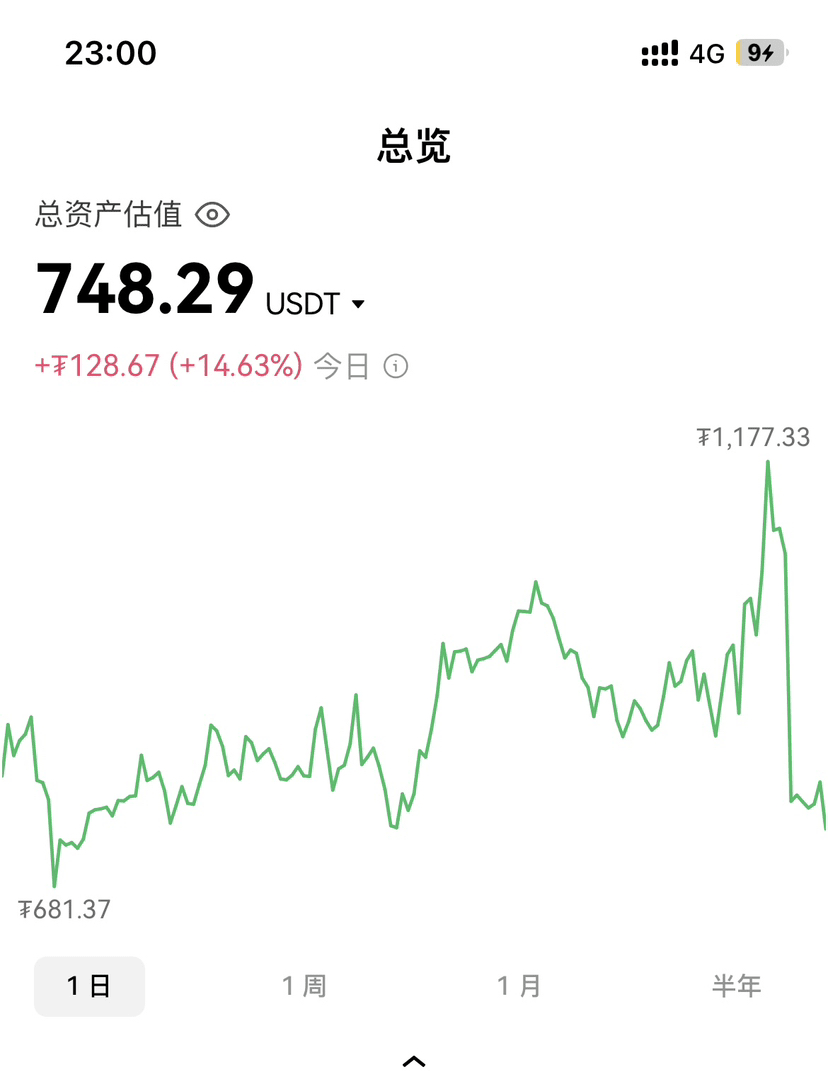Switch to the 1月 chart range

[519, 986]
